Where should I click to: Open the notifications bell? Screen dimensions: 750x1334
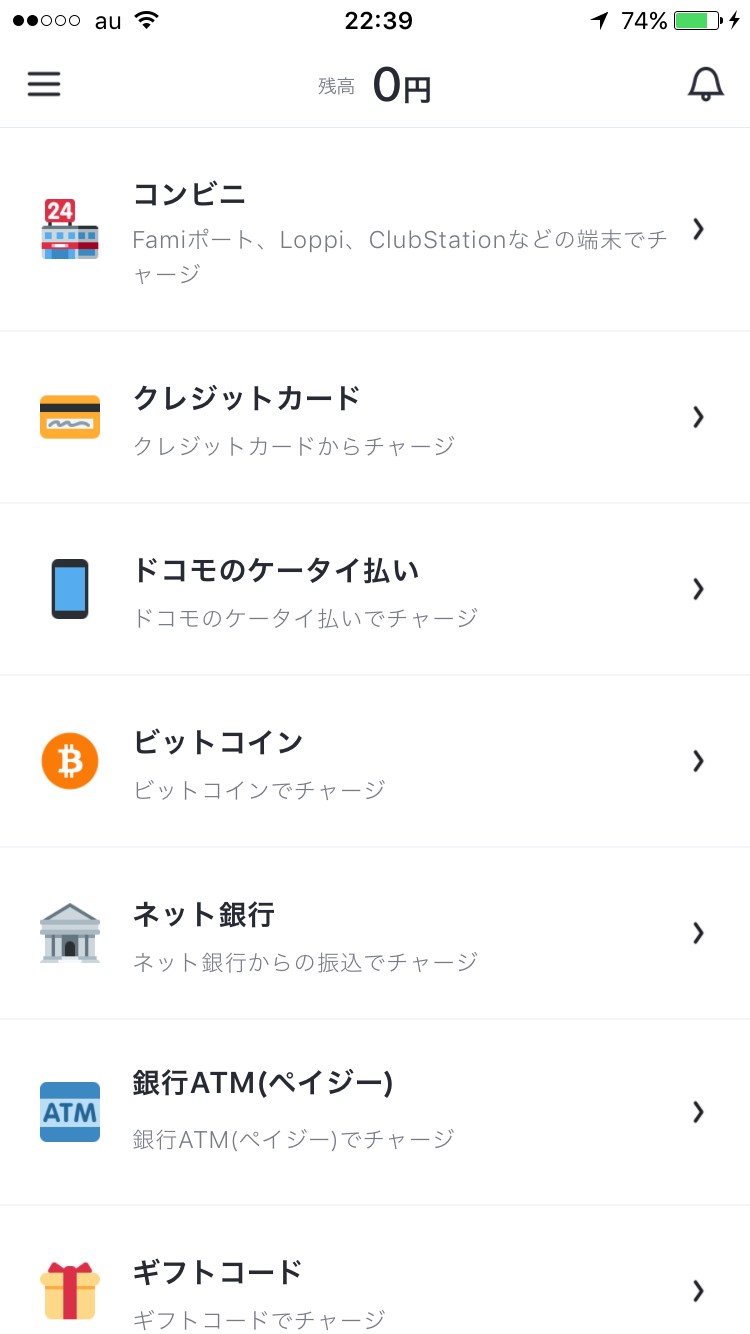[705, 85]
